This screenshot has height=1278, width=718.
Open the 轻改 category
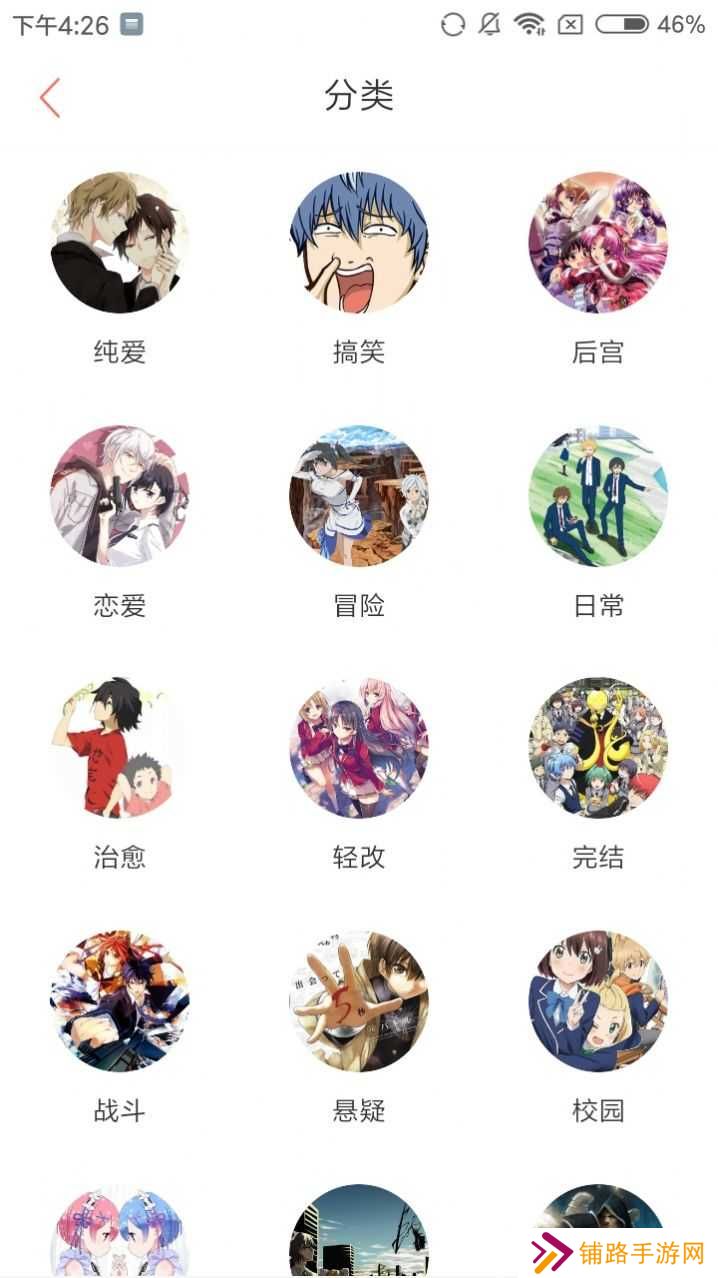[x=359, y=748]
